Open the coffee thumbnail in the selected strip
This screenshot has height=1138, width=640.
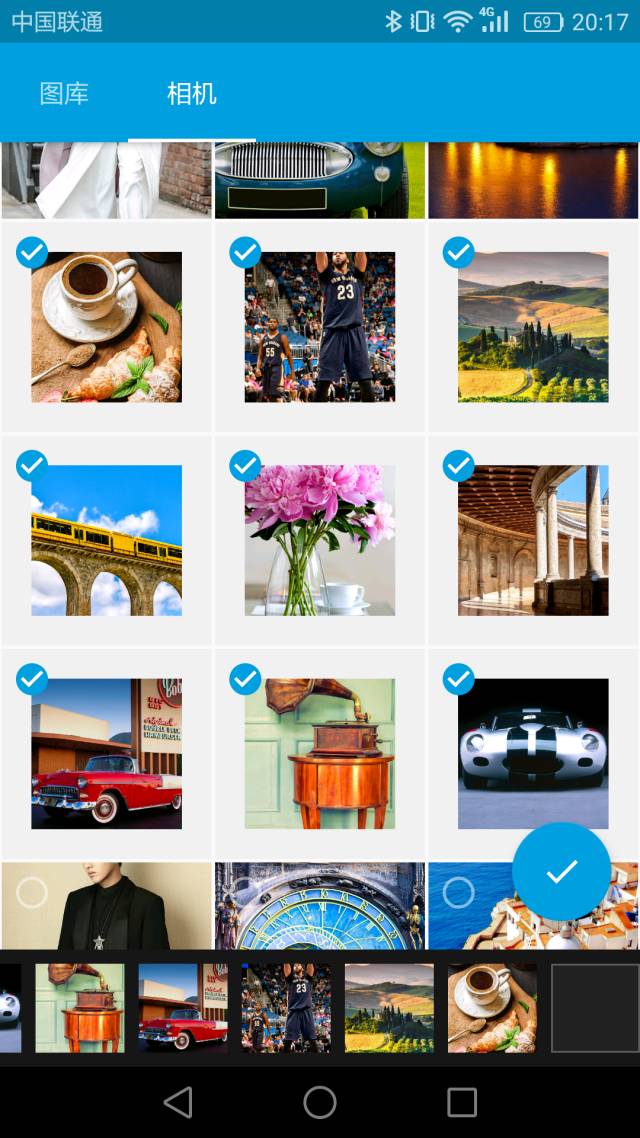(492, 1008)
